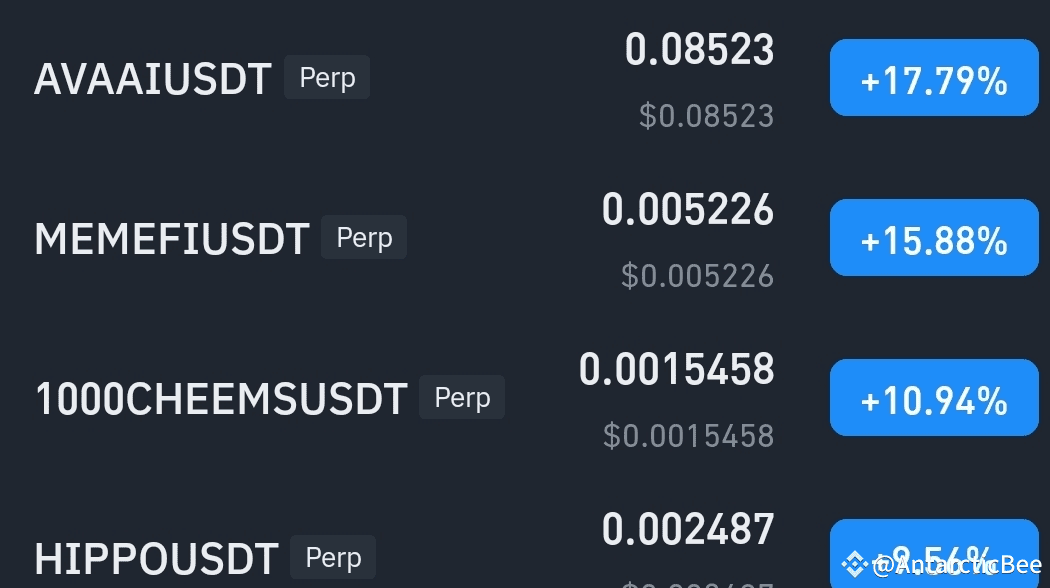Tap the +17.79% change badge
The width and height of the screenshot is (1050, 588).
point(934,79)
